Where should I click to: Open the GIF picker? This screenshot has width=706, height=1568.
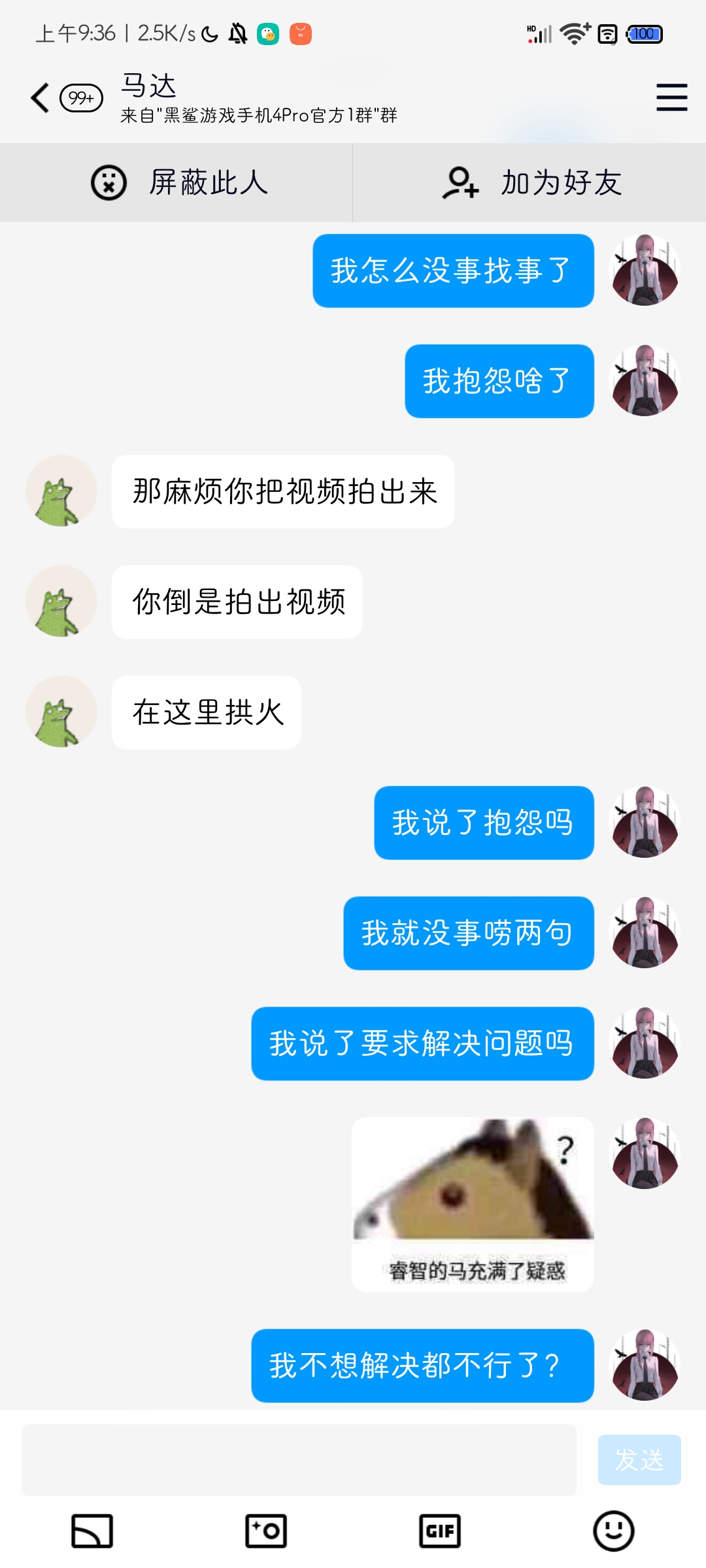(440, 1531)
